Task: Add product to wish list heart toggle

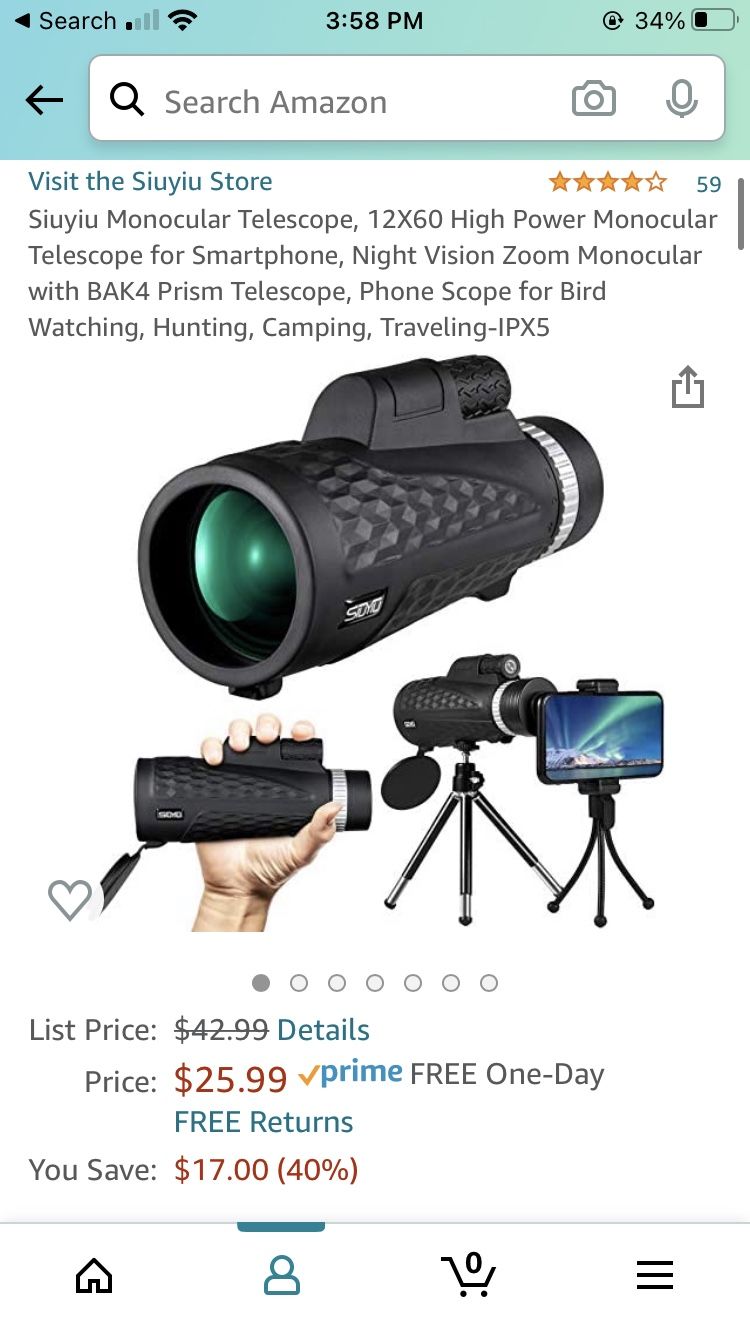Action: [70, 899]
